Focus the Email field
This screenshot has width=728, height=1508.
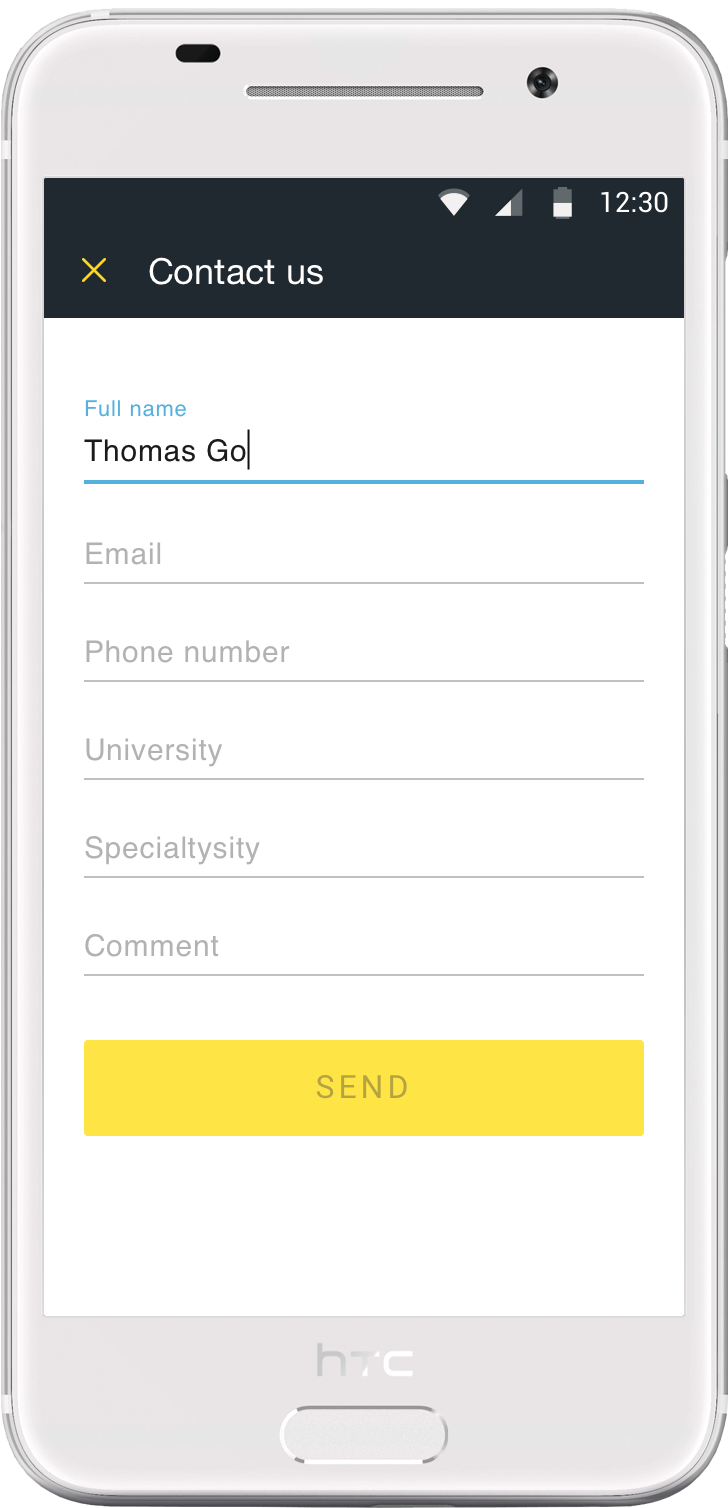point(364,555)
